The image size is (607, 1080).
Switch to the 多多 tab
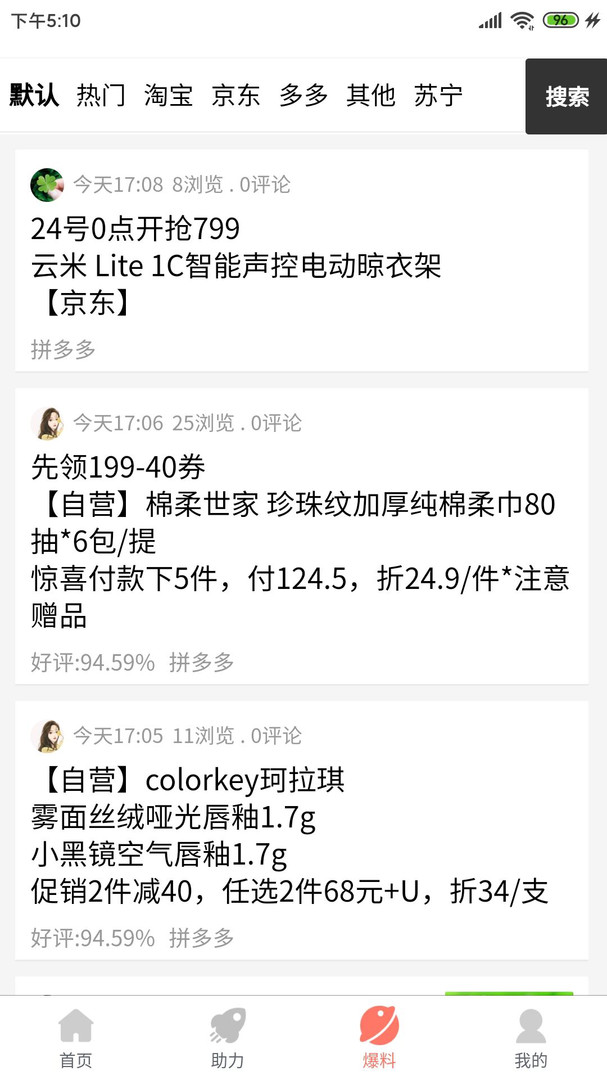pyautogui.click(x=303, y=96)
